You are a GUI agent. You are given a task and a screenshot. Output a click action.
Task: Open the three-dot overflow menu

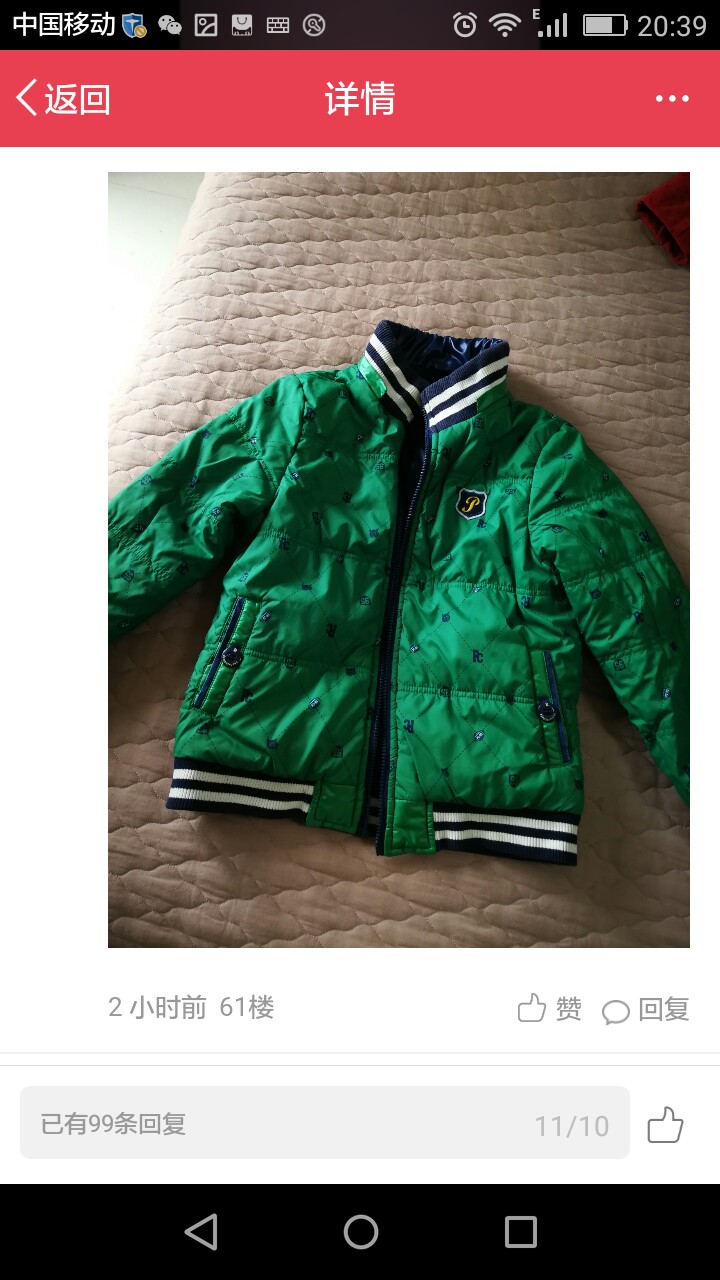pos(672,98)
